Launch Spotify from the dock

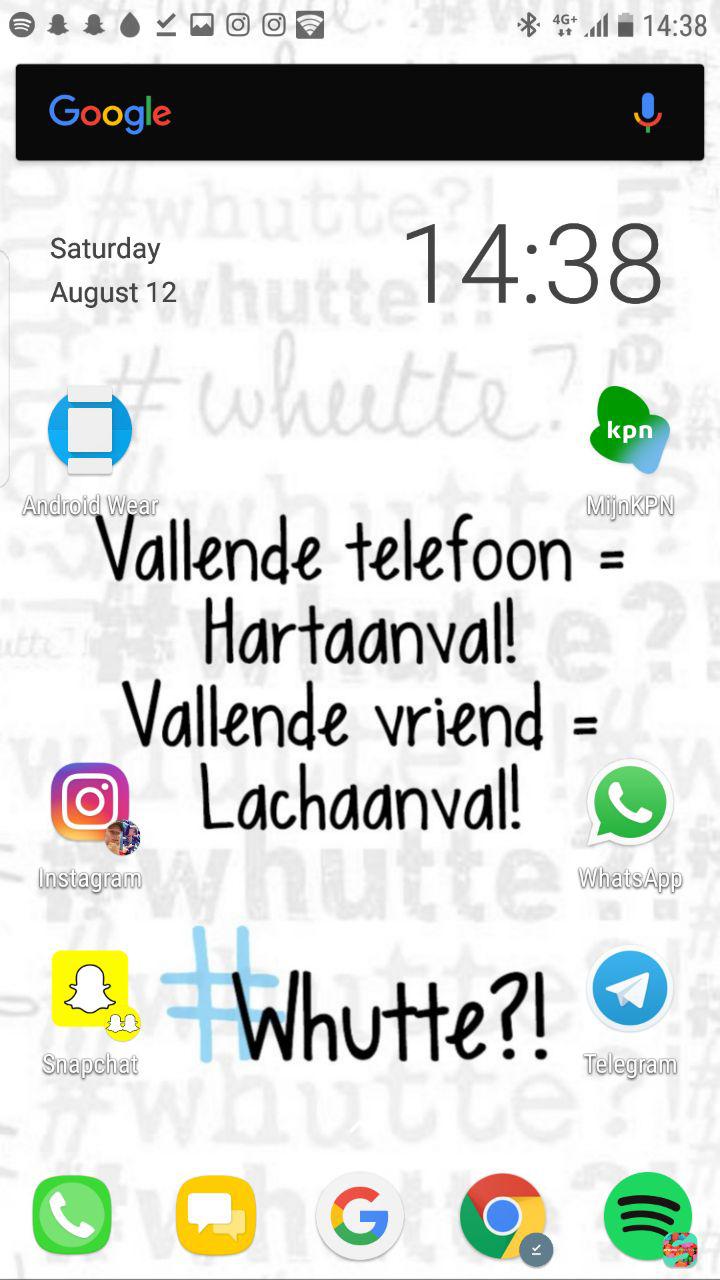coord(648,1215)
